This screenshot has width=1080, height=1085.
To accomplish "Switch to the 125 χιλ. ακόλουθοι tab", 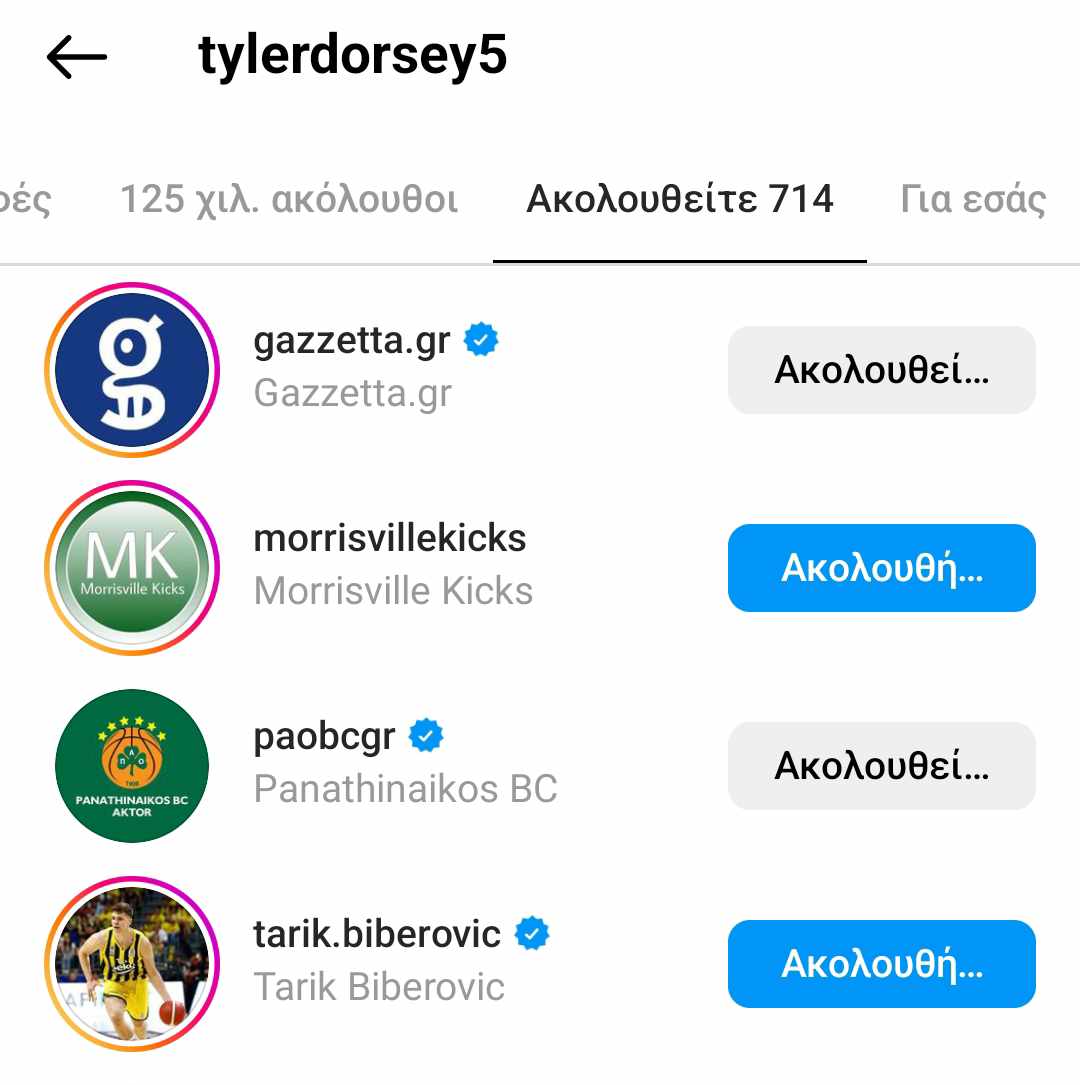I will click(289, 200).
